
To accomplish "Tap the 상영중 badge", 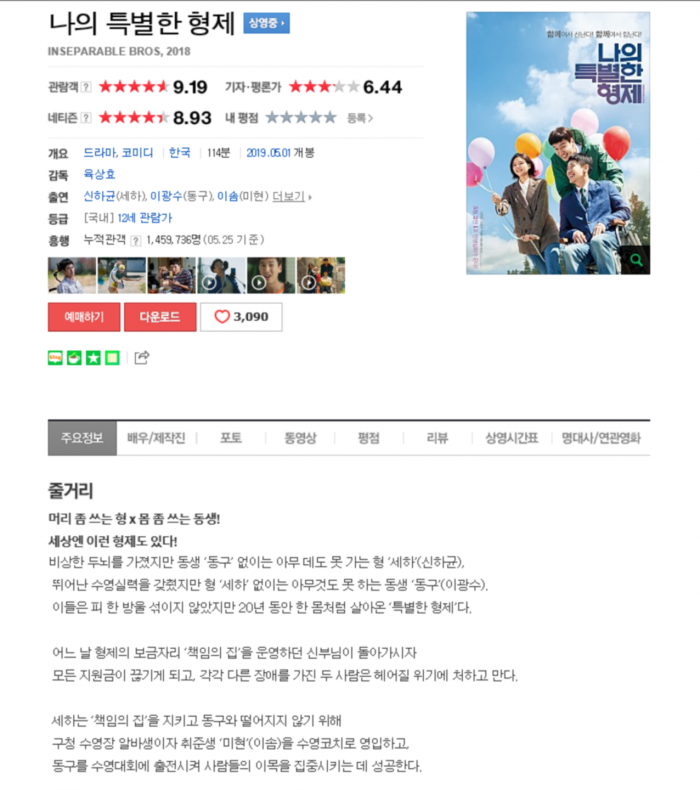I will pos(266,23).
